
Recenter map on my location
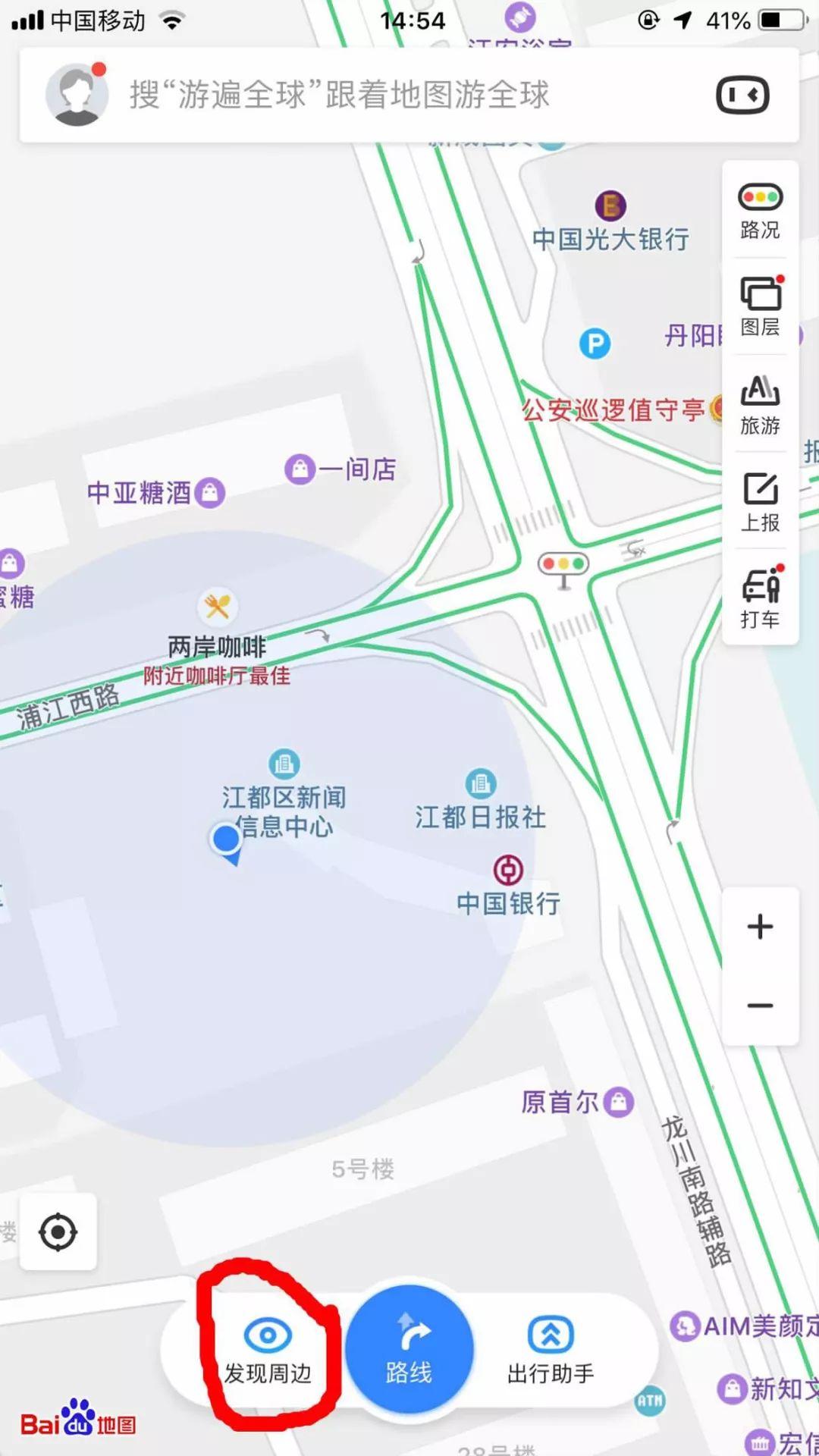58,1232
